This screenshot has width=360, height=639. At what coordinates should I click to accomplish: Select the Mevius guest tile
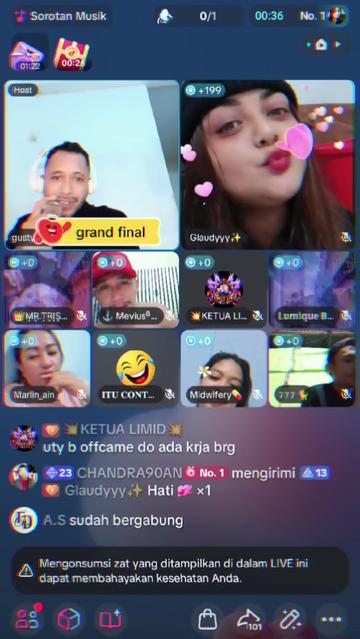(x=135, y=289)
